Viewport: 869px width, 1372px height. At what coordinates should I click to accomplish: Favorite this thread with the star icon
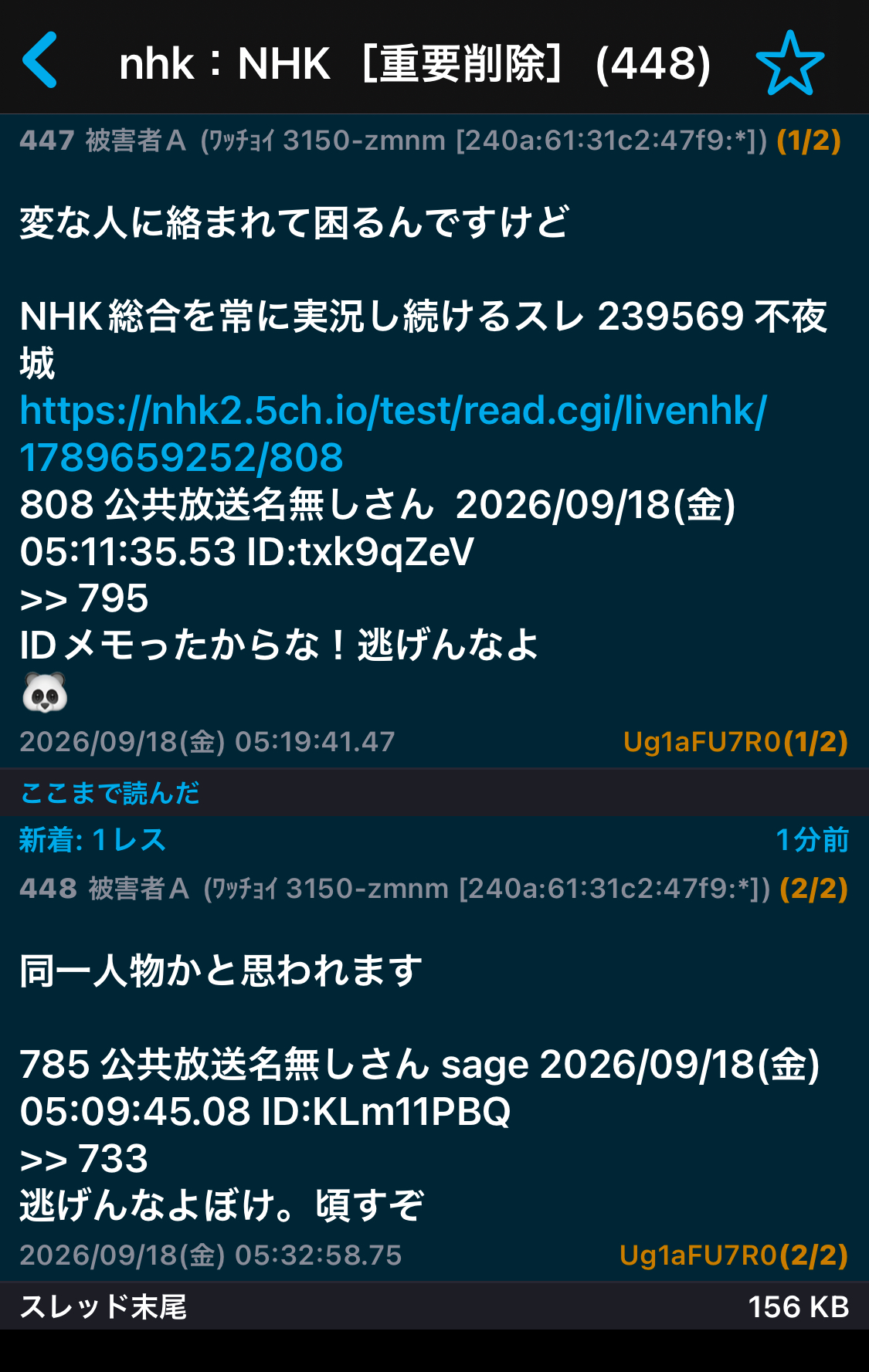pos(789,63)
